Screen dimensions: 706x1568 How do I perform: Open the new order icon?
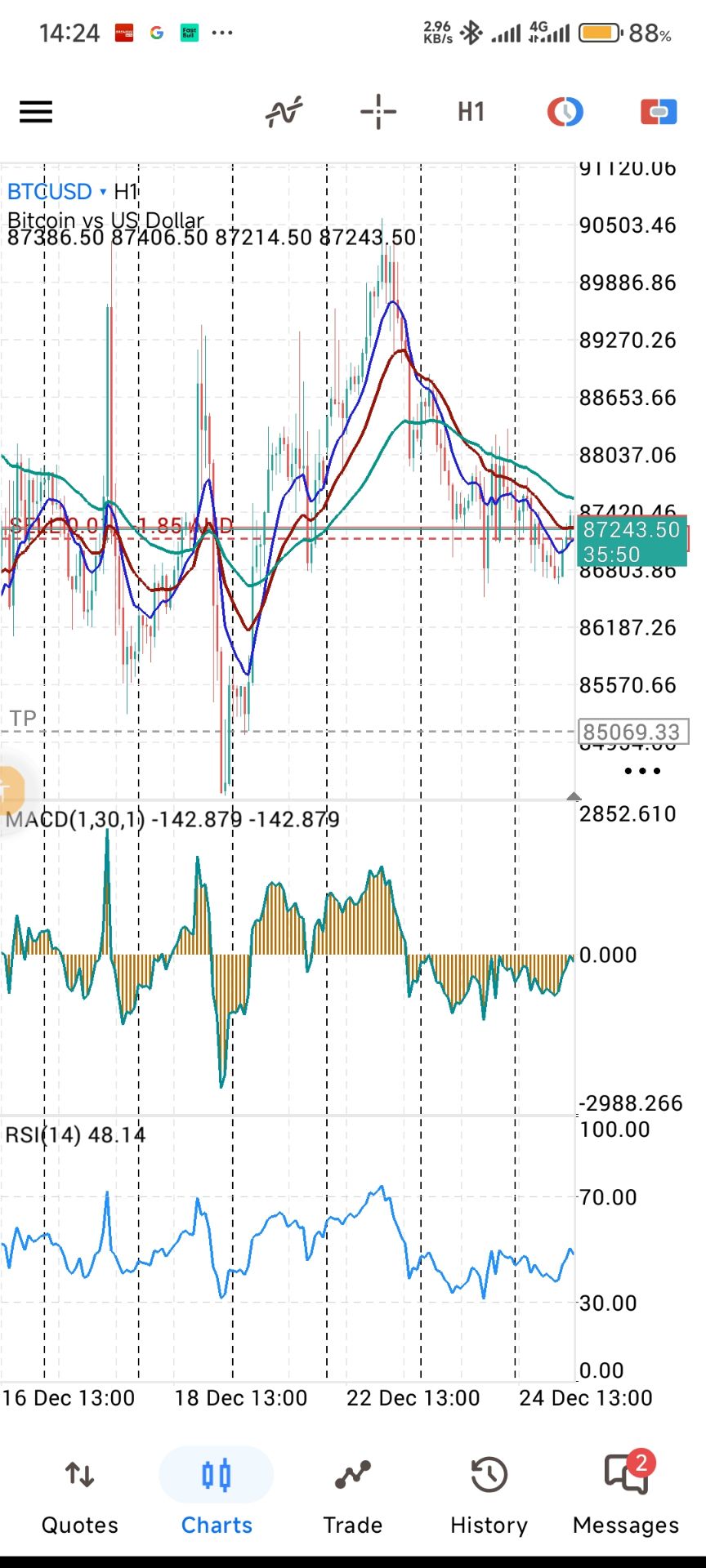click(658, 112)
